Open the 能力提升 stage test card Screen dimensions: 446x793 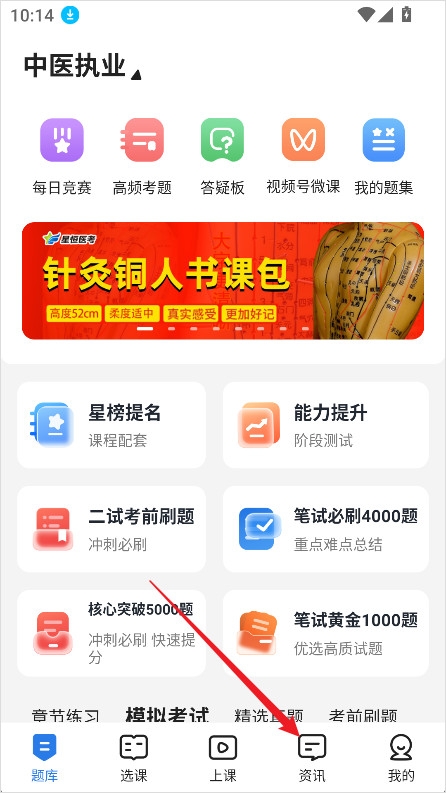coord(326,425)
